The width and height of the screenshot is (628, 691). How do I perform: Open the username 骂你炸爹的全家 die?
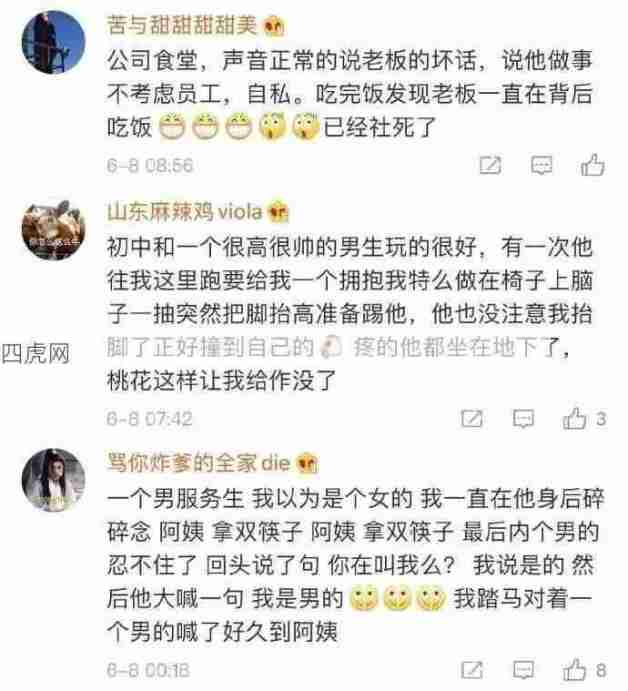(x=198, y=464)
